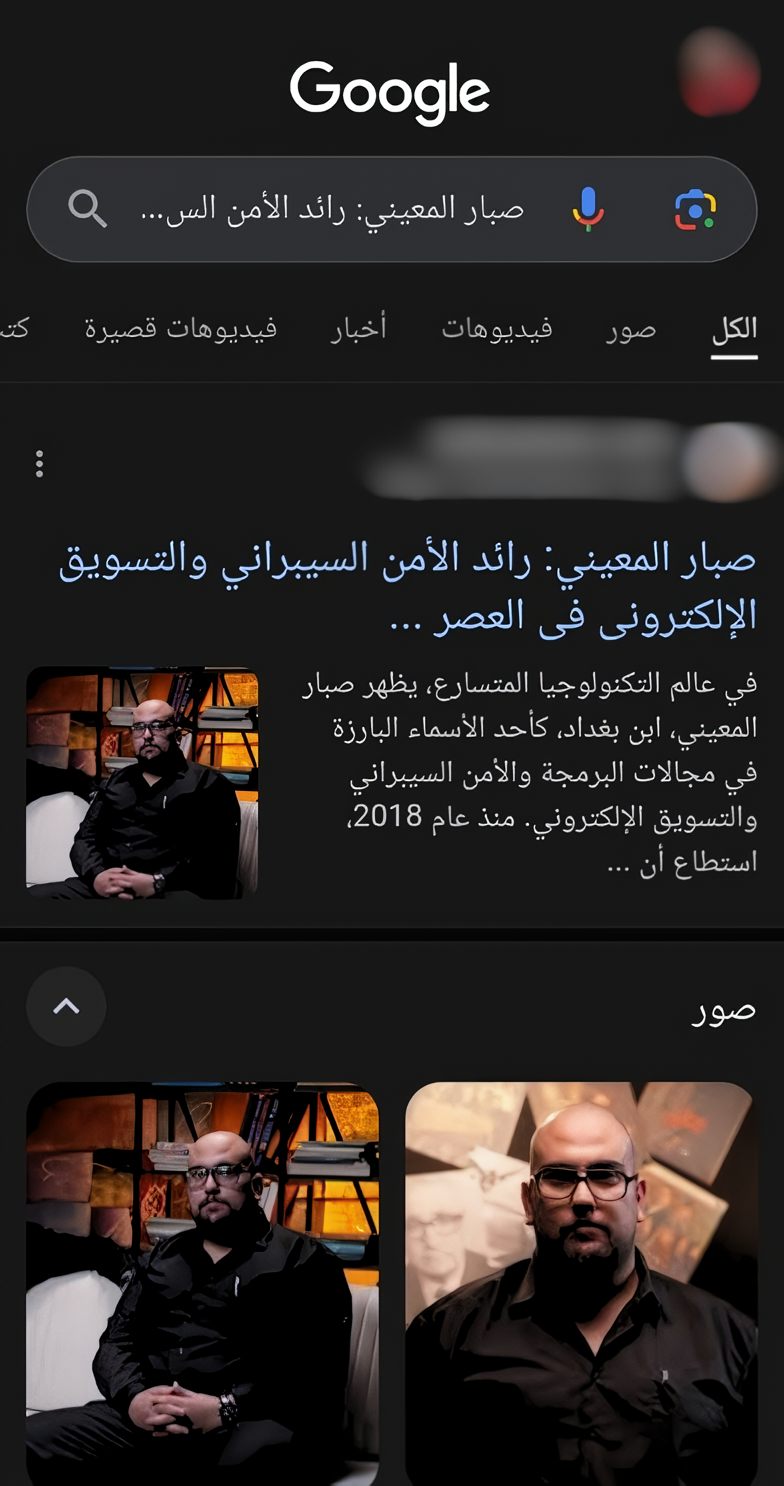This screenshot has height=1486, width=784.
Task: Select the الكل tab
Action: (x=734, y=329)
